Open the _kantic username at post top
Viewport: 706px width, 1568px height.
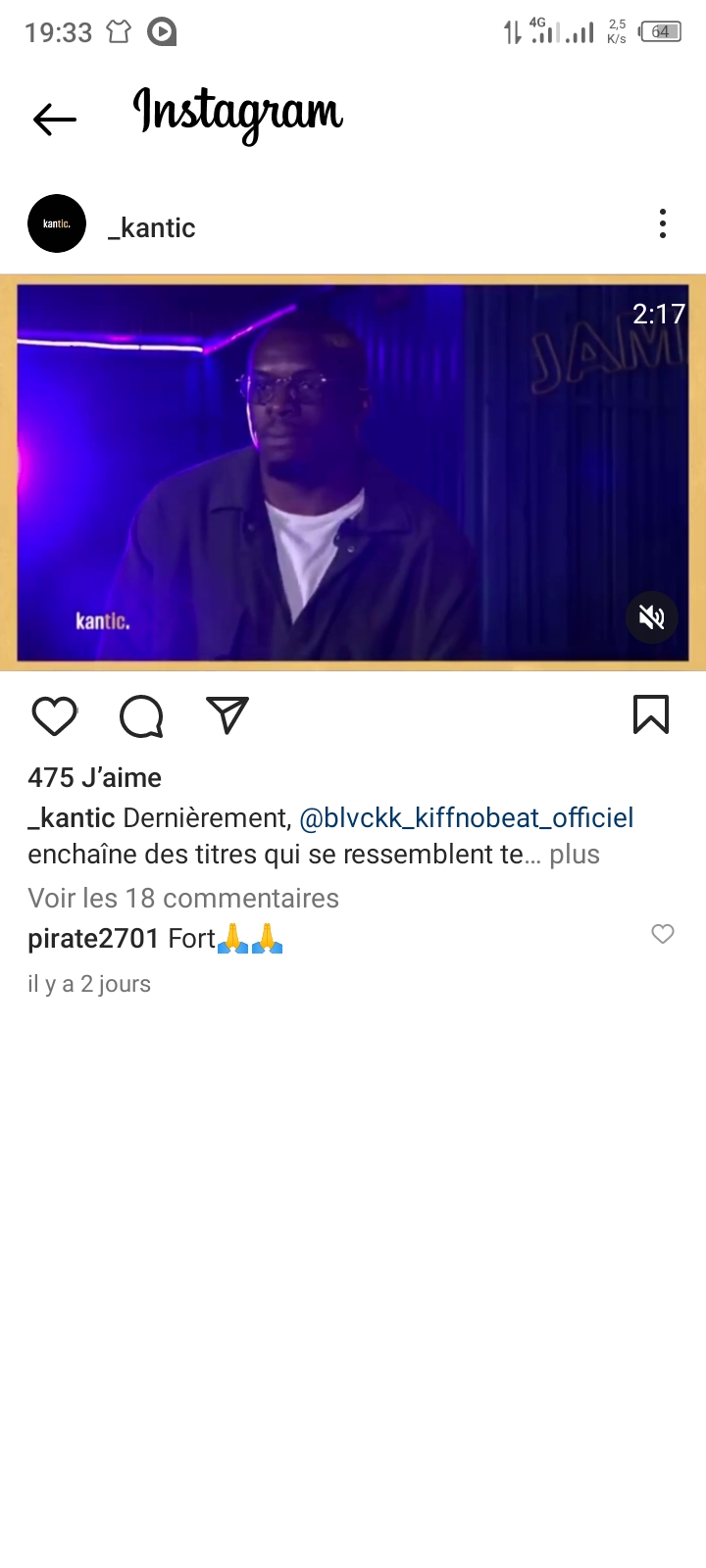(x=152, y=227)
